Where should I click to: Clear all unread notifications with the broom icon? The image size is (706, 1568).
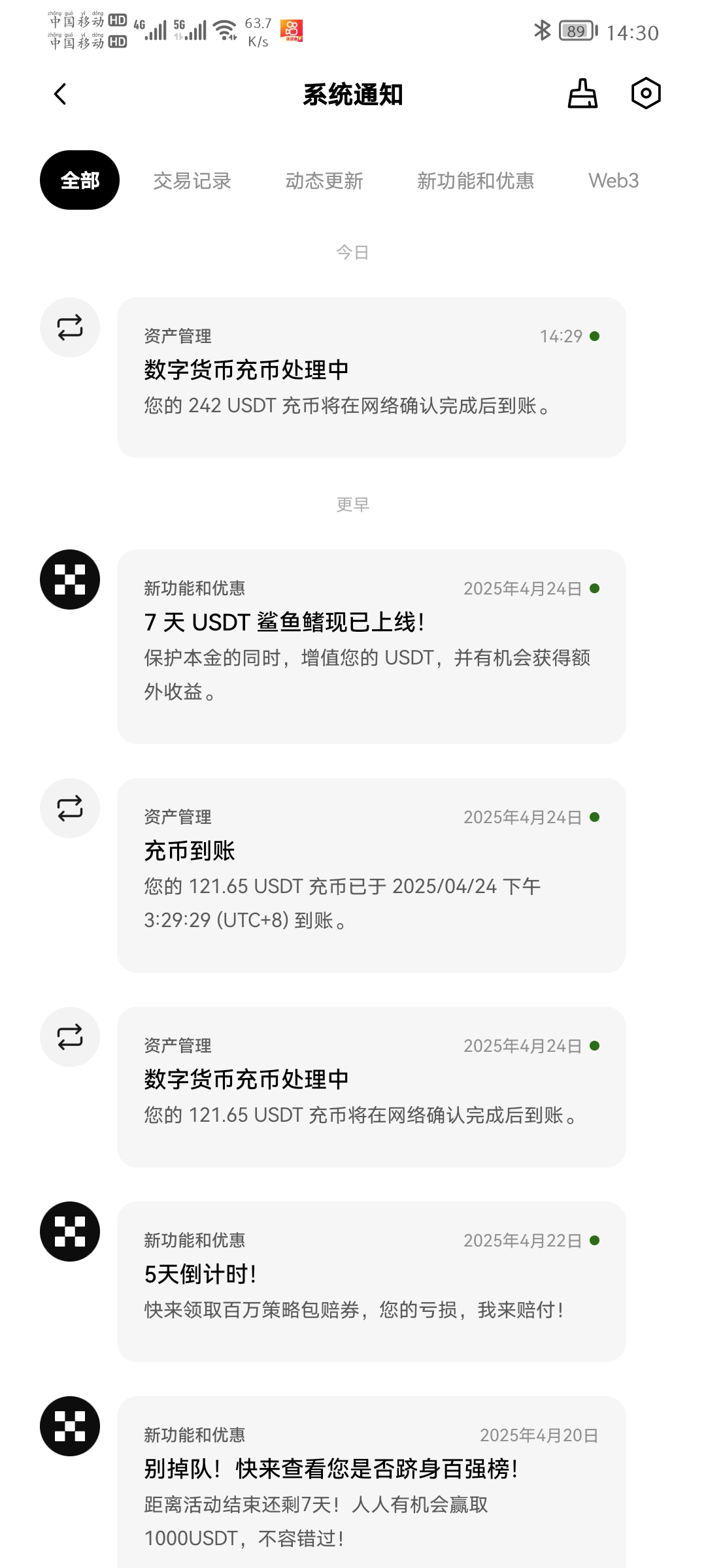[x=582, y=93]
